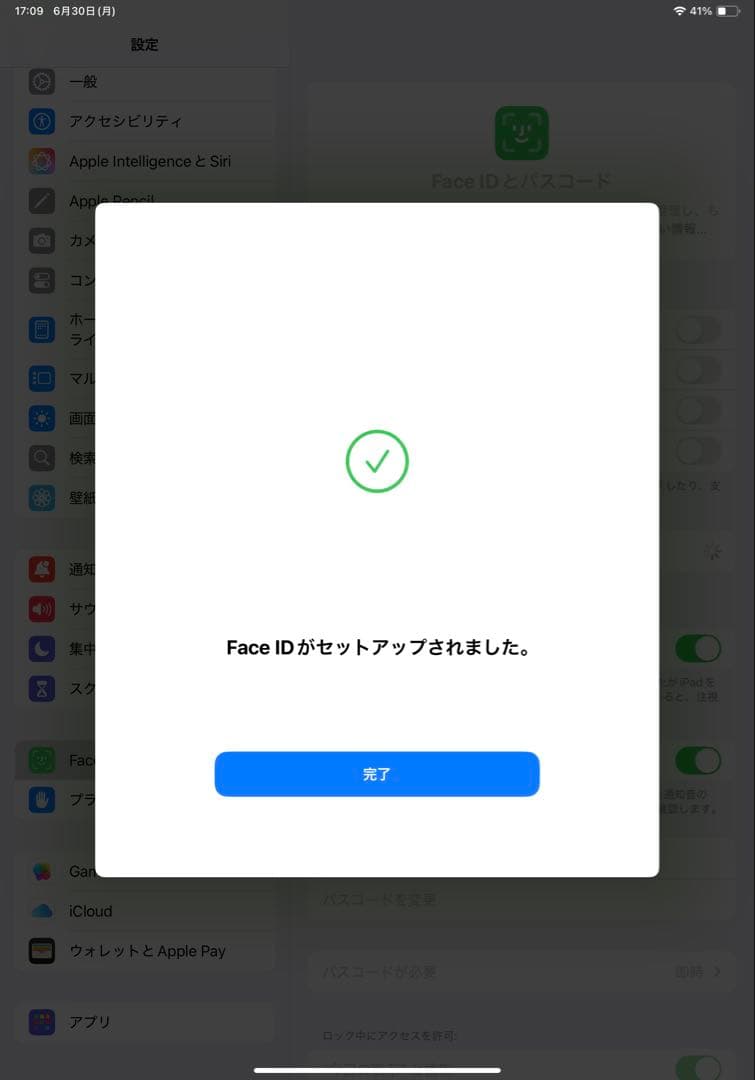Open the Face ID sidebar icon
This screenshot has height=1080, width=755.
41,760
